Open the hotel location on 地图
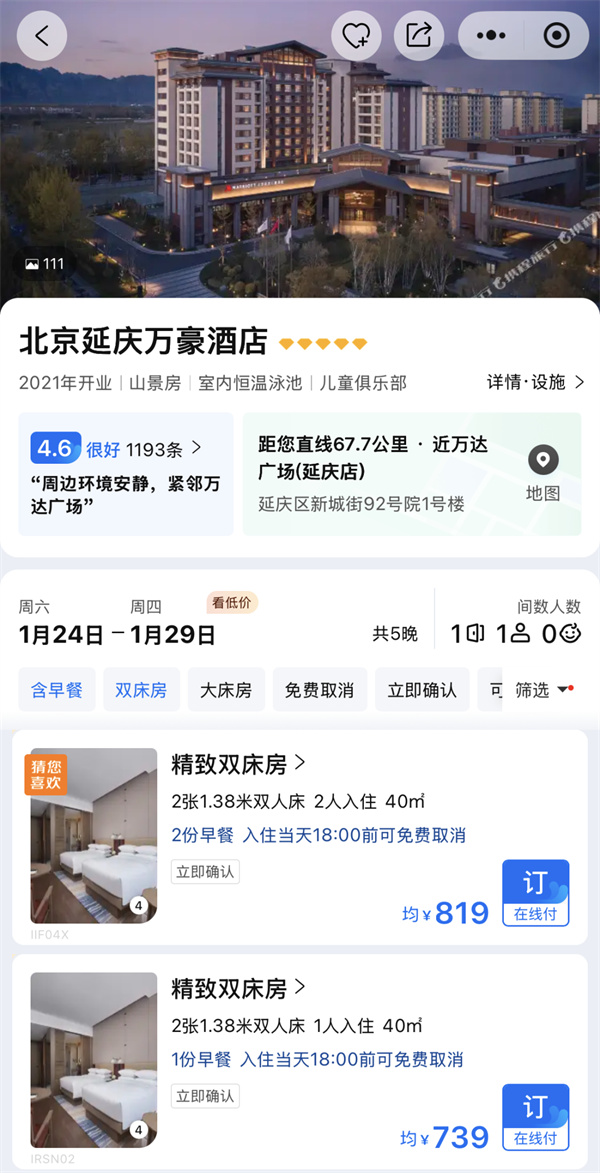Screen dimensions: 600x1173 point(543,474)
